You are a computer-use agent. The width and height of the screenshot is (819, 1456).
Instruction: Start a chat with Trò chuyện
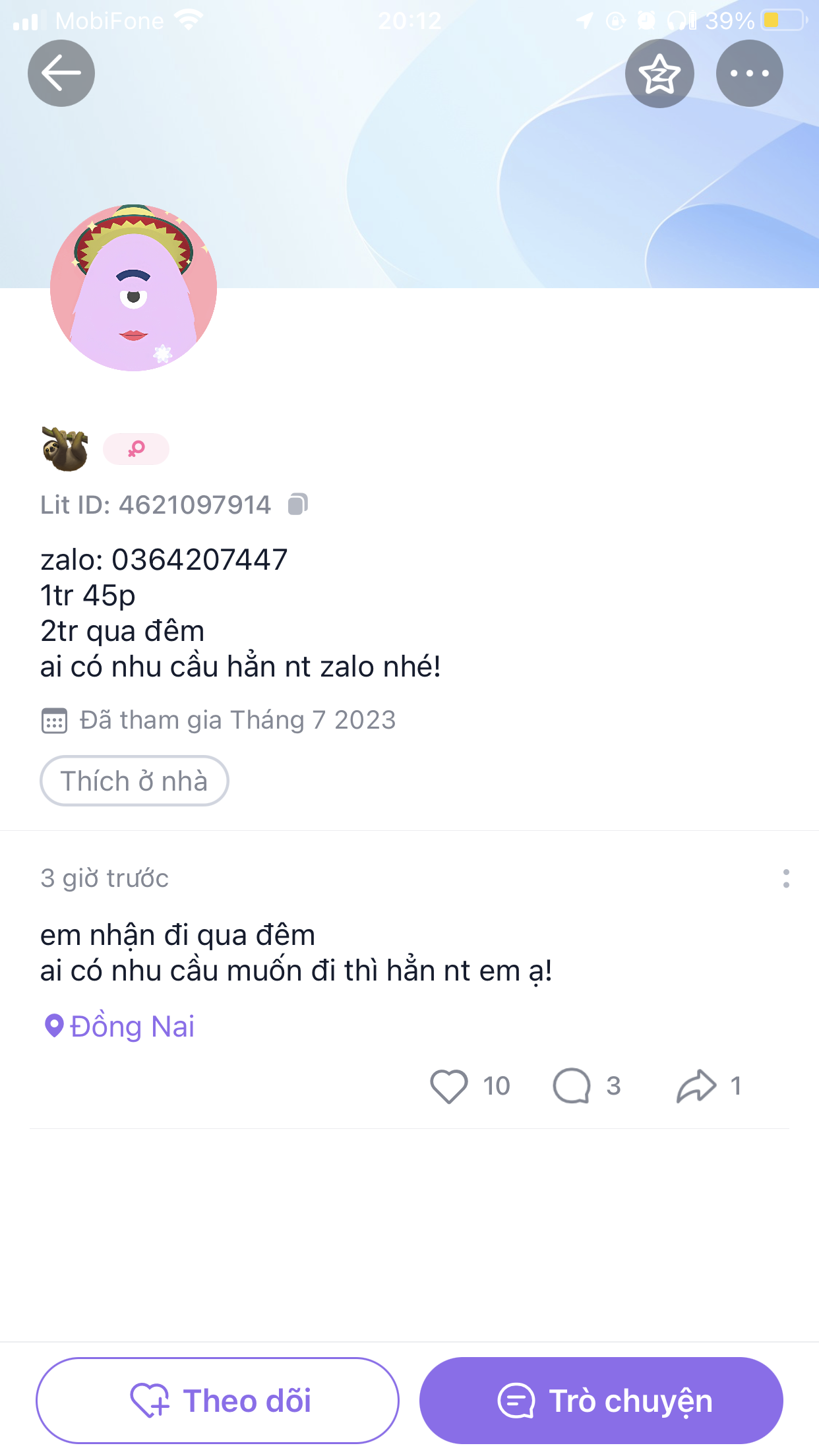tap(601, 1401)
